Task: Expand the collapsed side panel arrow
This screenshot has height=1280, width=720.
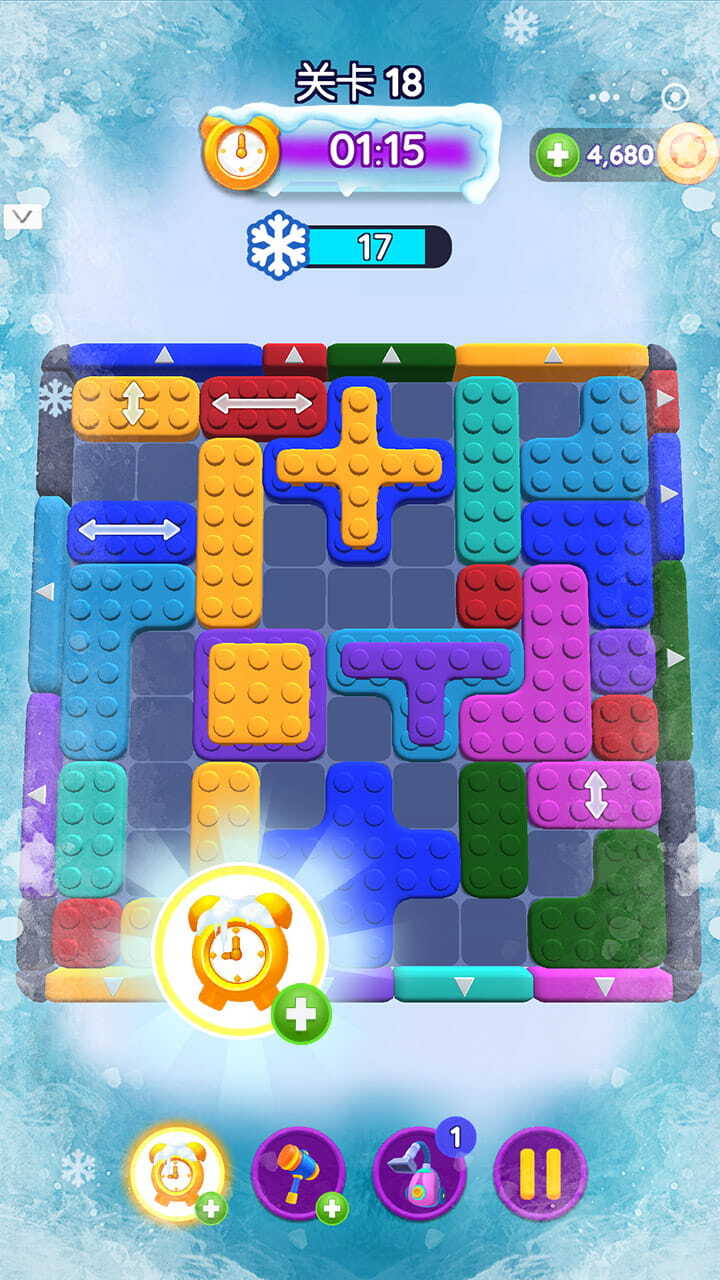Action: [x=22, y=216]
